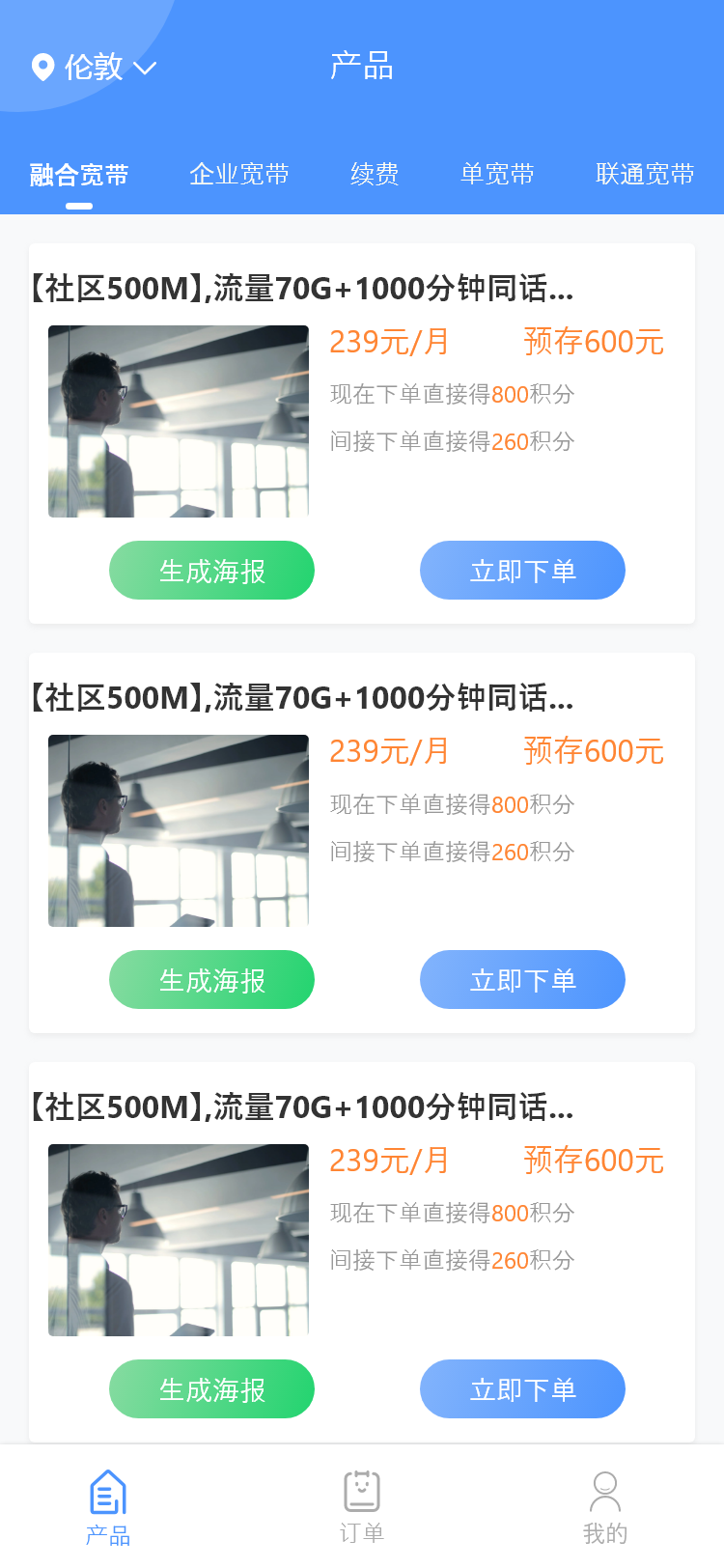Generate a poster for the second product card
This screenshot has height=1568, width=724.
tap(211, 980)
